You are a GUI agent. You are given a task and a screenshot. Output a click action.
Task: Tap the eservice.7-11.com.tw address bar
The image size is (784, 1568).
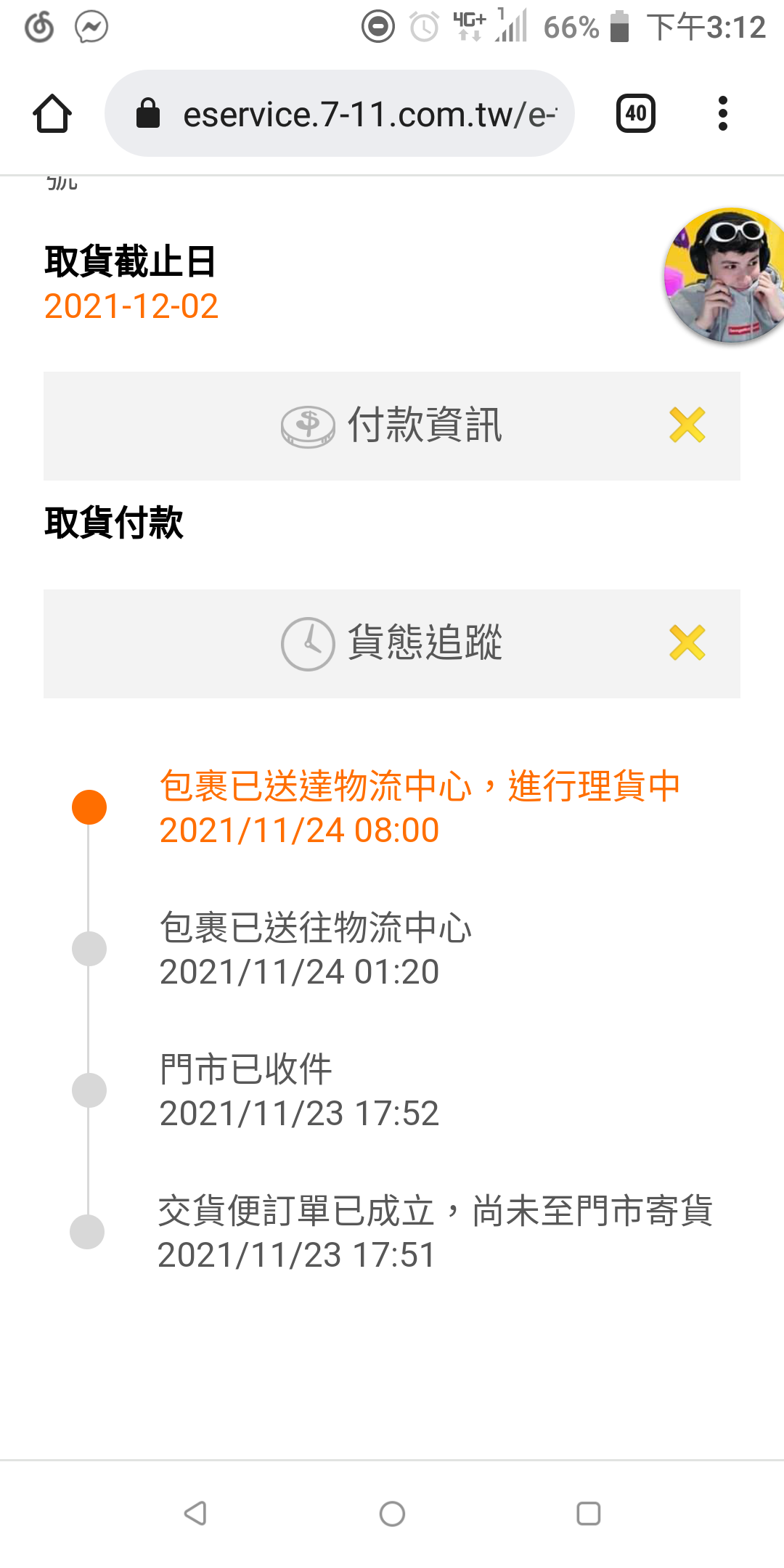point(340,113)
